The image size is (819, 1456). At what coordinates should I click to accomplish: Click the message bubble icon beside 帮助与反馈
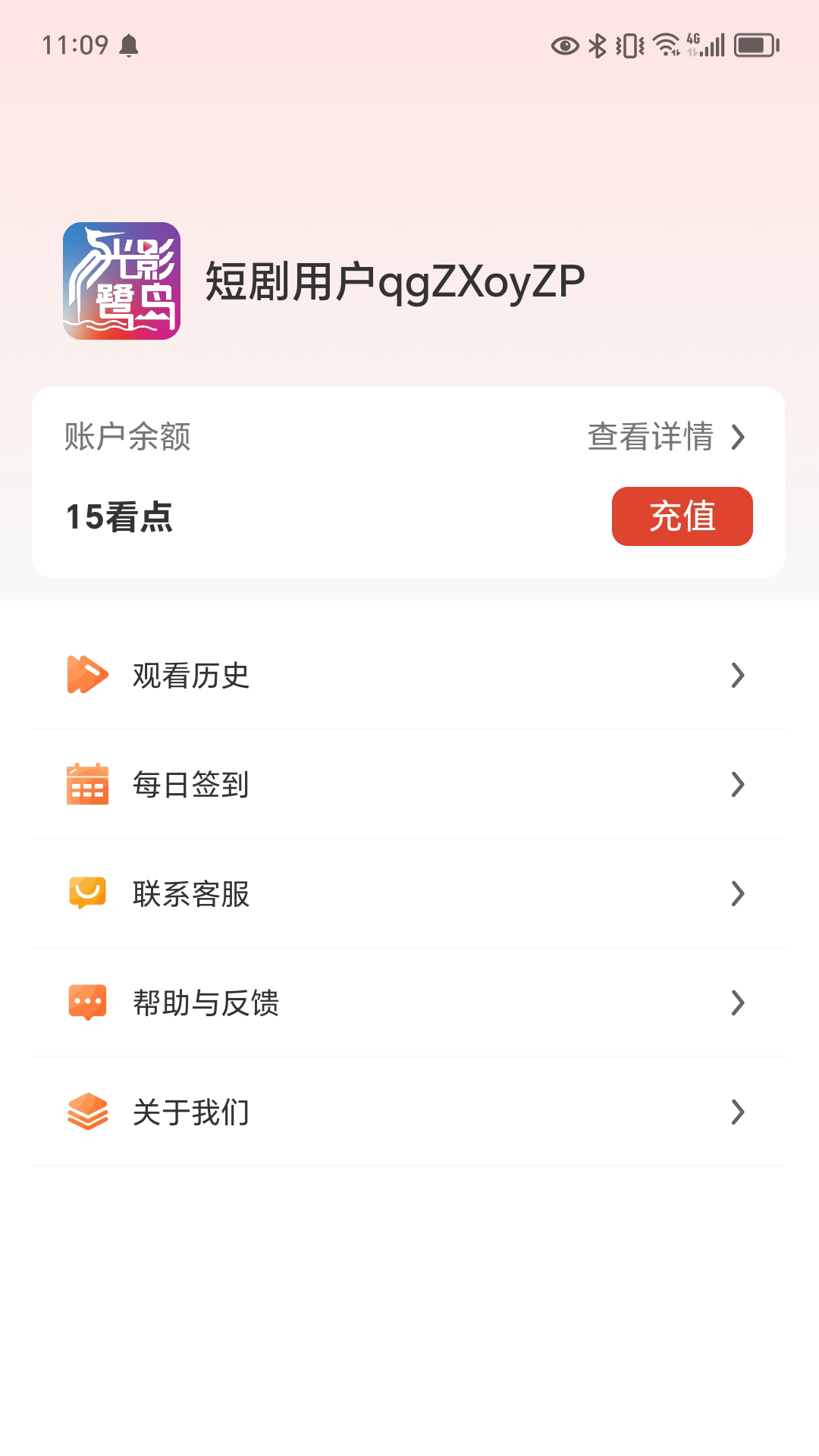[x=87, y=1003]
